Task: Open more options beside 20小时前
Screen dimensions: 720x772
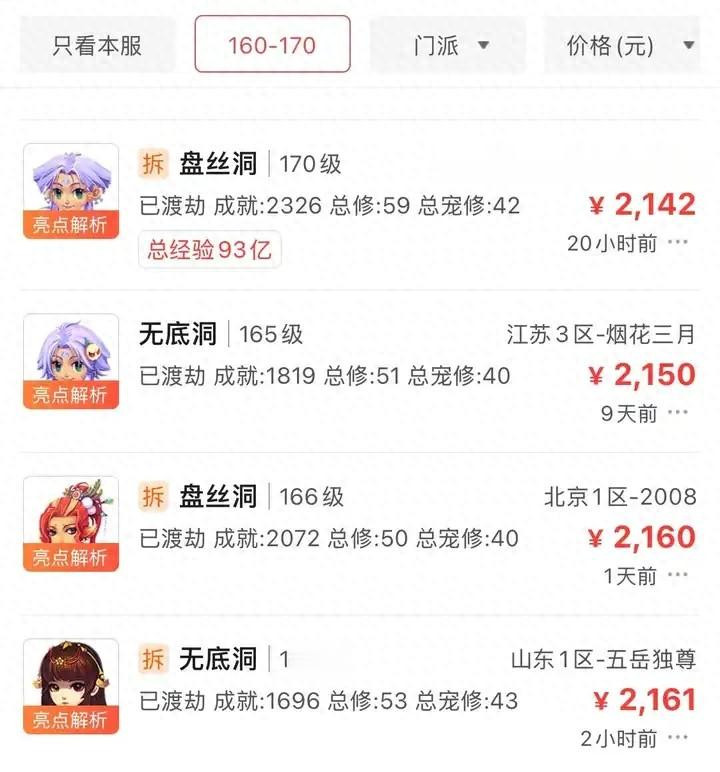Action: (678, 243)
